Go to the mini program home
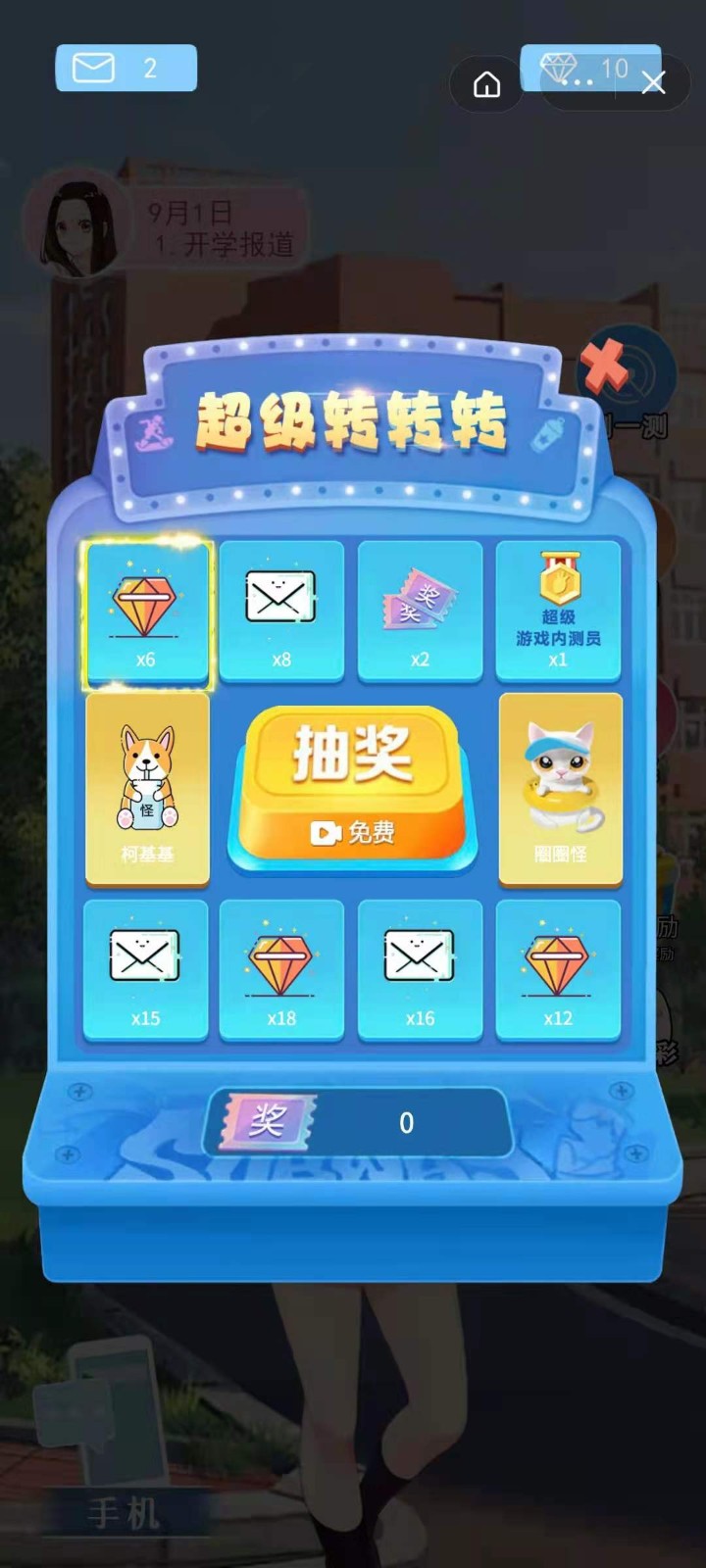This screenshot has height=1568, width=706. pyautogui.click(x=486, y=85)
